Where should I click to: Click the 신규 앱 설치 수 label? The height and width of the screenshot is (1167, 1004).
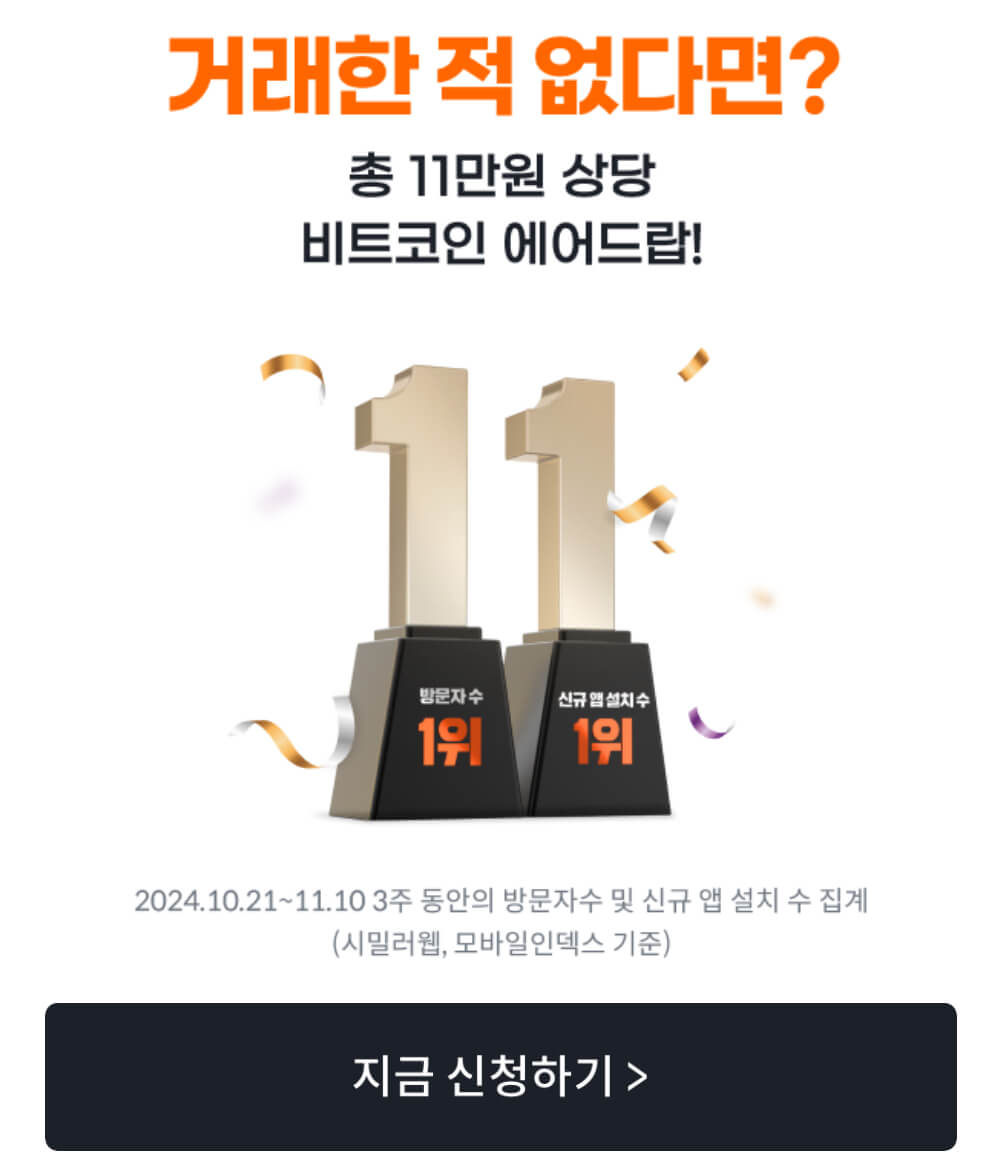click(x=604, y=695)
